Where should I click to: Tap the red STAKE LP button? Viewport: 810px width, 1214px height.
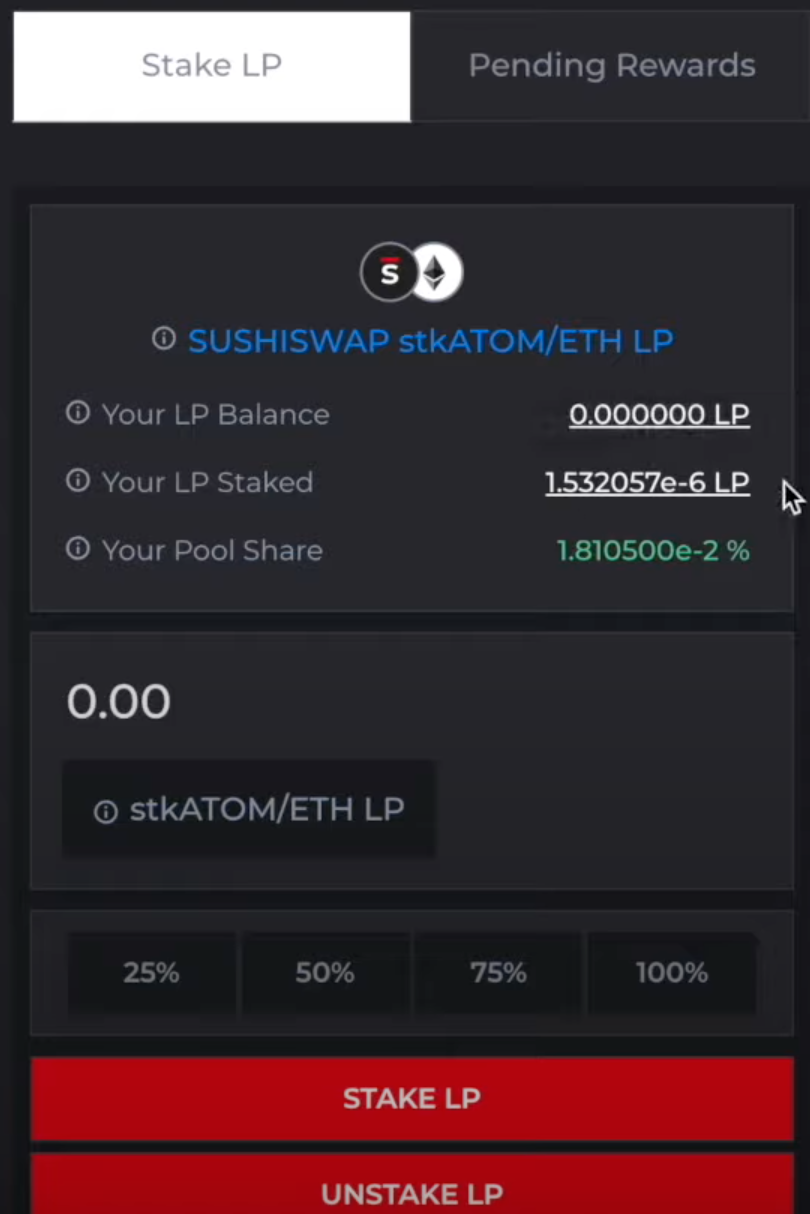click(412, 1098)
